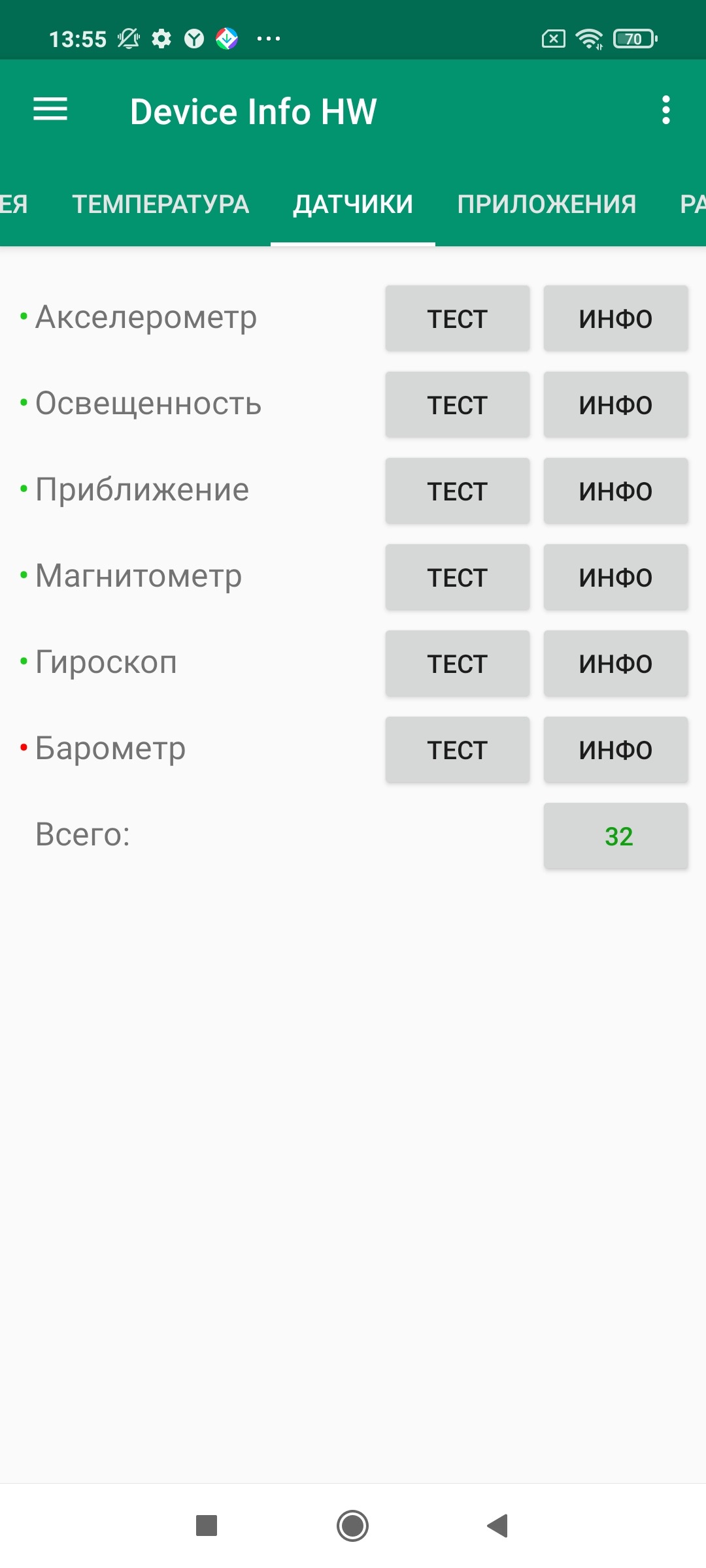This screenshot has width=706, height=1568.
Task: Run ТЕСТ for Освещенность sensor
Action: tap(457, 405)
